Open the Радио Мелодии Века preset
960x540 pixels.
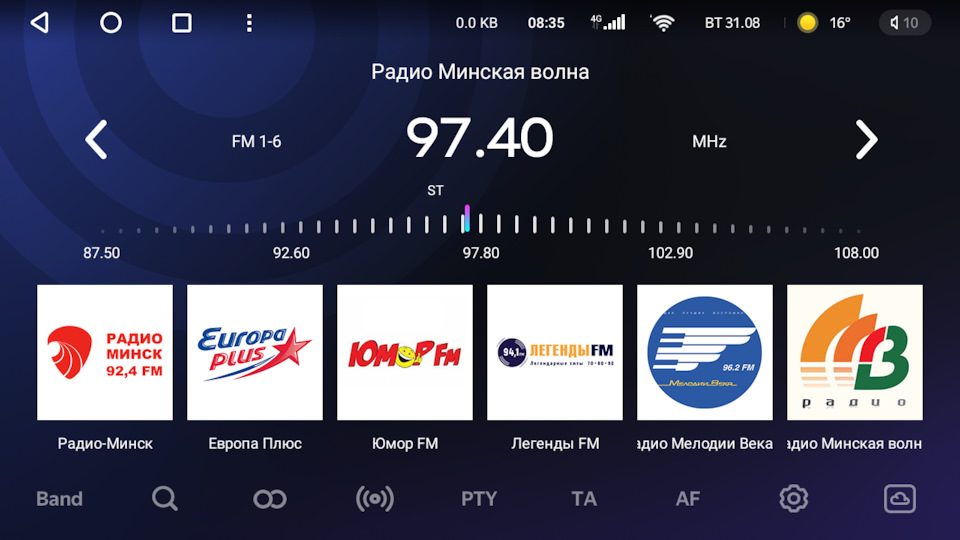pos(705,353)
